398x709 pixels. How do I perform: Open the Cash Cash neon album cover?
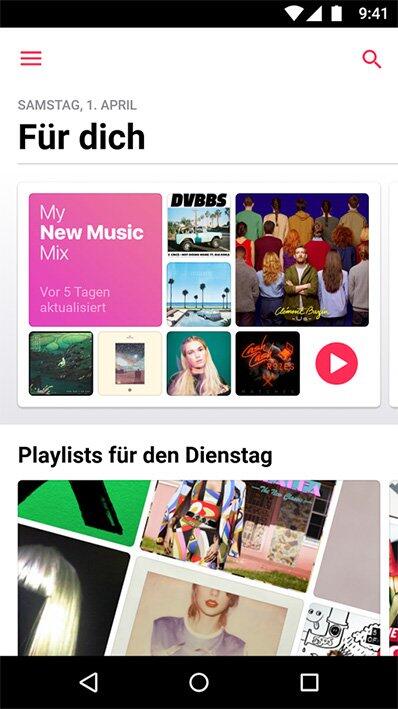(268, 364)
